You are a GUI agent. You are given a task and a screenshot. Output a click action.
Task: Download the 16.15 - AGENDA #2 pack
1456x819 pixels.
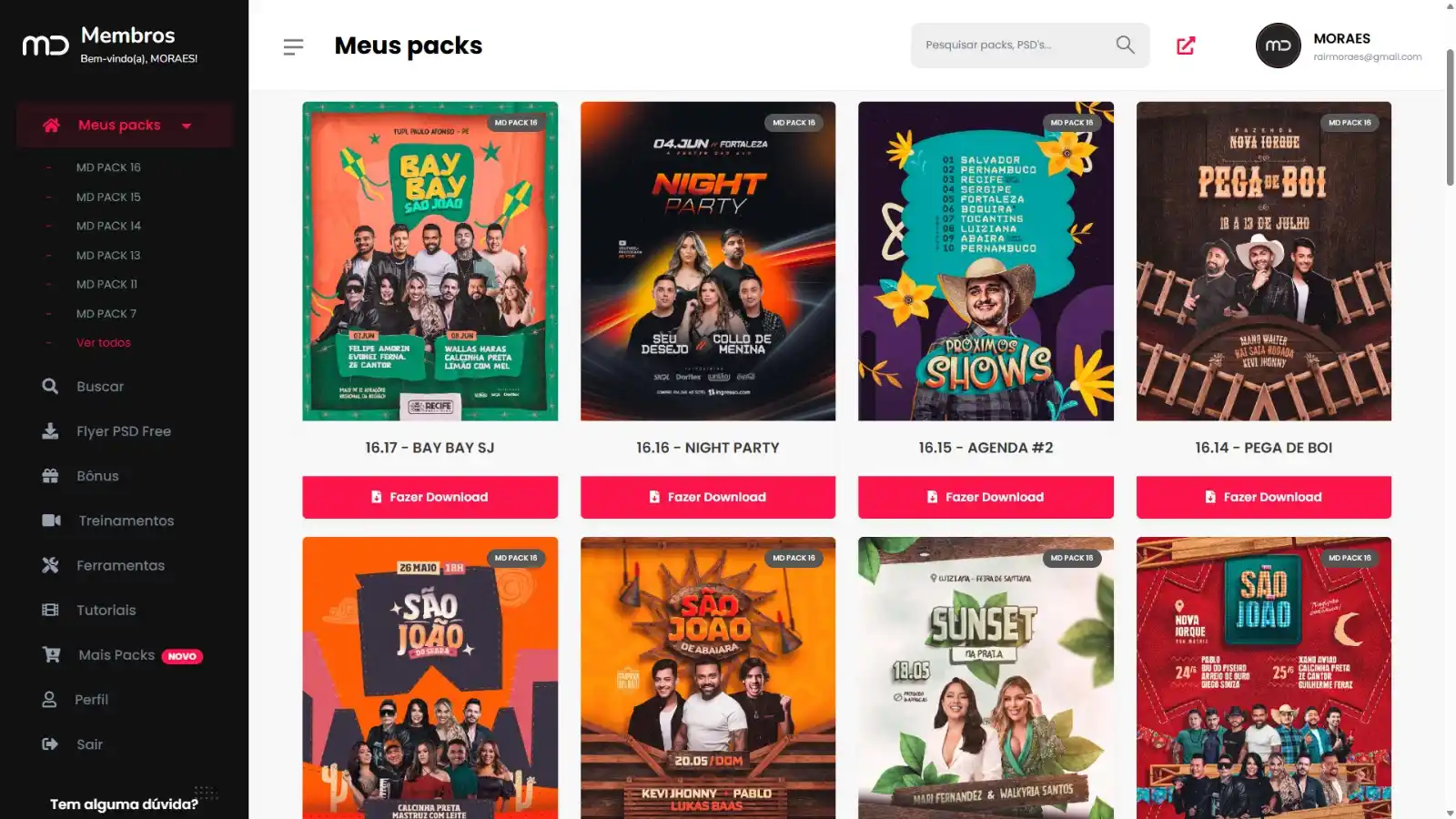[986, 497]
